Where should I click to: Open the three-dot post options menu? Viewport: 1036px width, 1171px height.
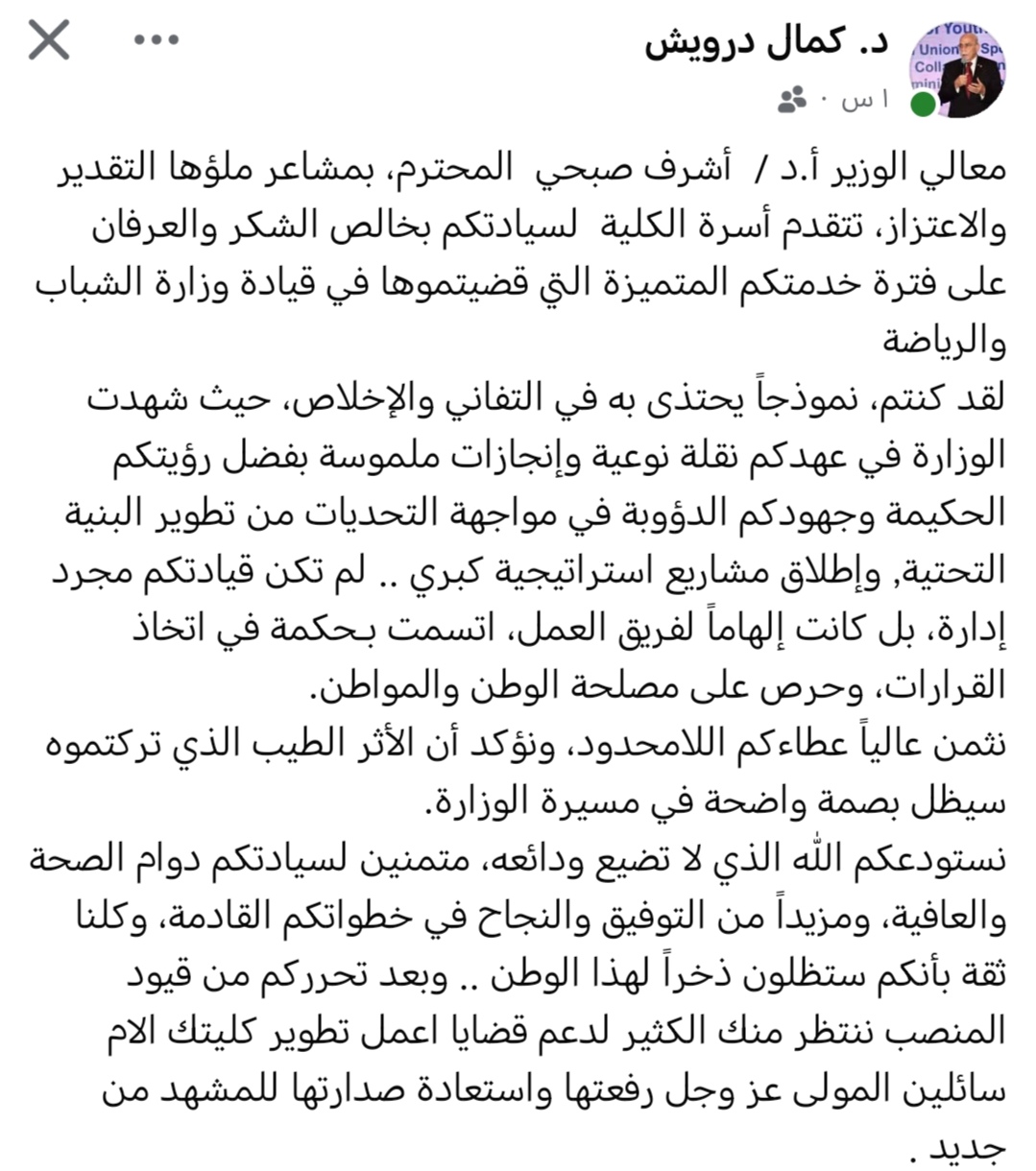157,40
